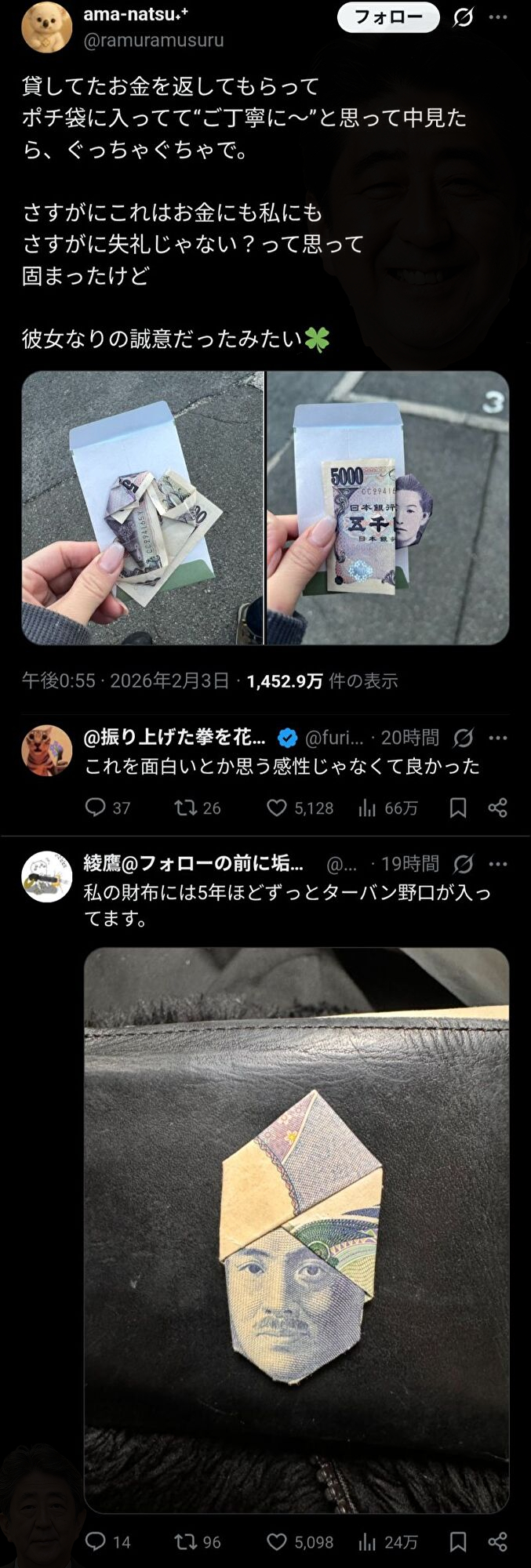The width and height of the screenshot is (531, 1568).
Task: Share the 振り上げた拳 comment
Action: [x=498, y=808]
